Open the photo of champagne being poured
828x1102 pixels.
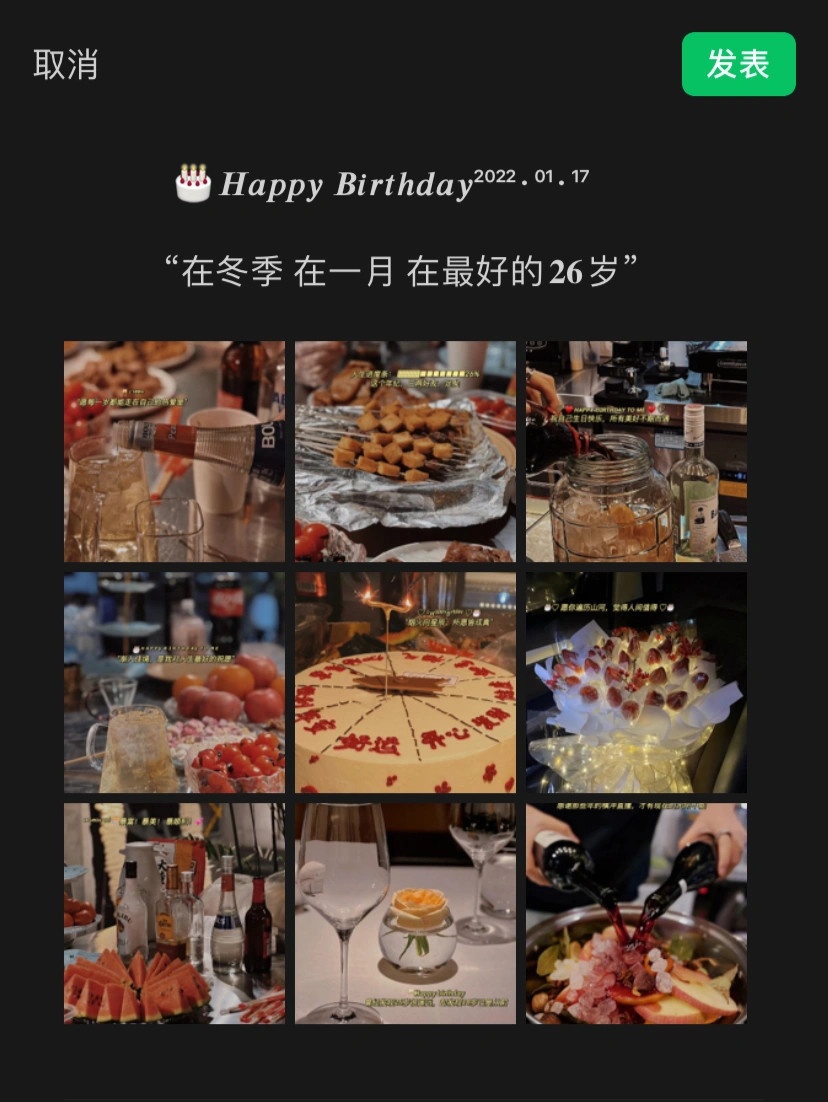click(174, 451)
